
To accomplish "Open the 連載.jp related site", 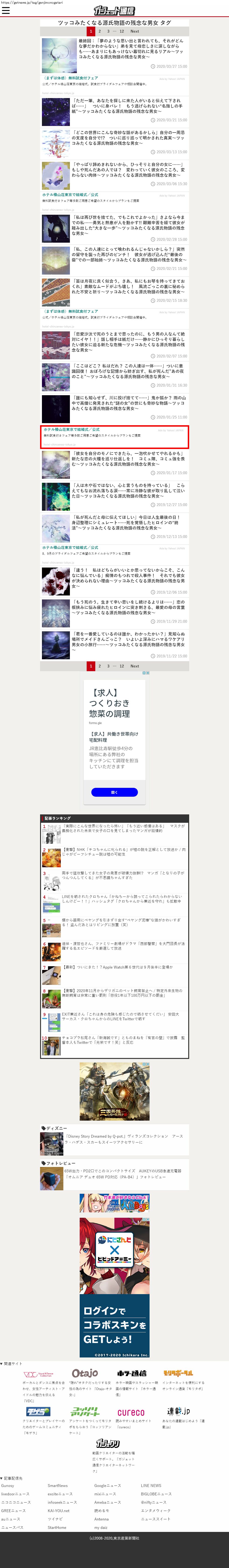I will [178, 1412].
